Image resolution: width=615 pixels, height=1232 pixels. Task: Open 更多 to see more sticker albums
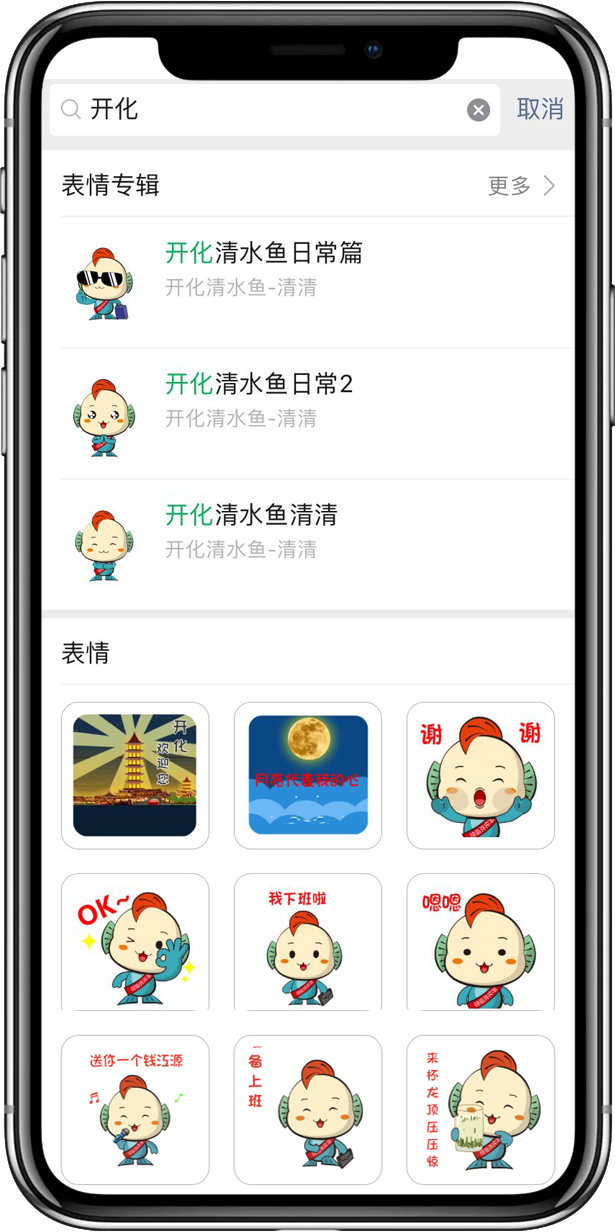pos(520,186)
